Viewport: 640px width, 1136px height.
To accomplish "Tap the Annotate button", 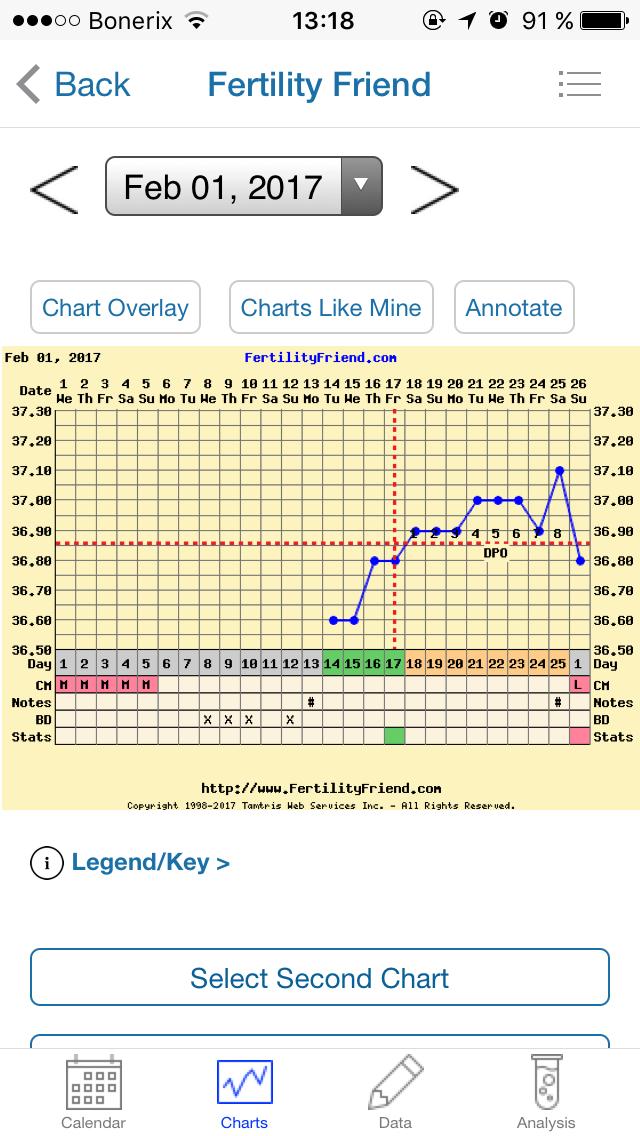I will click(x=514, y=308).
